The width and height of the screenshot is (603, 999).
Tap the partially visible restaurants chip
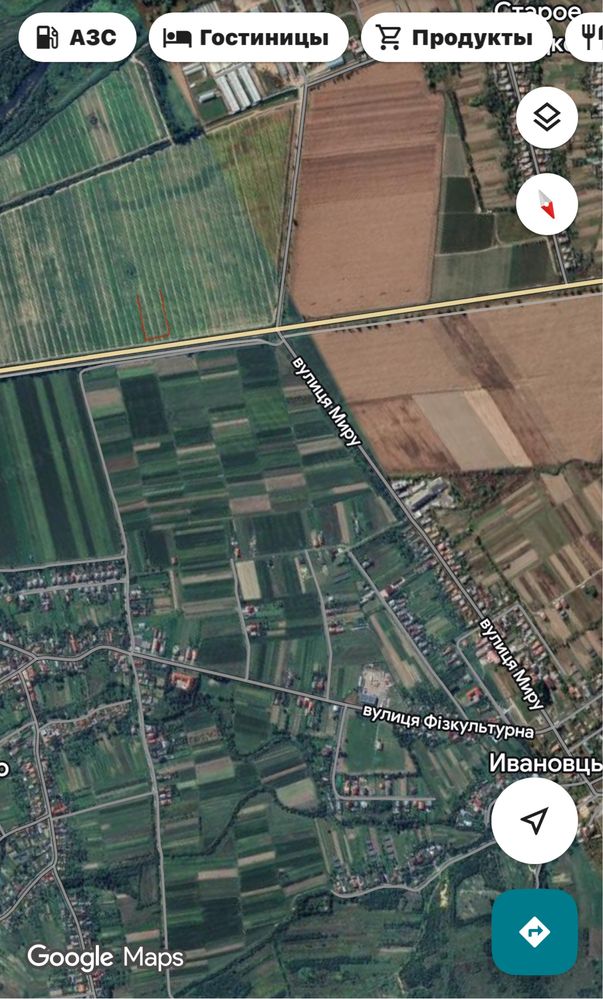tap(585, 38)
